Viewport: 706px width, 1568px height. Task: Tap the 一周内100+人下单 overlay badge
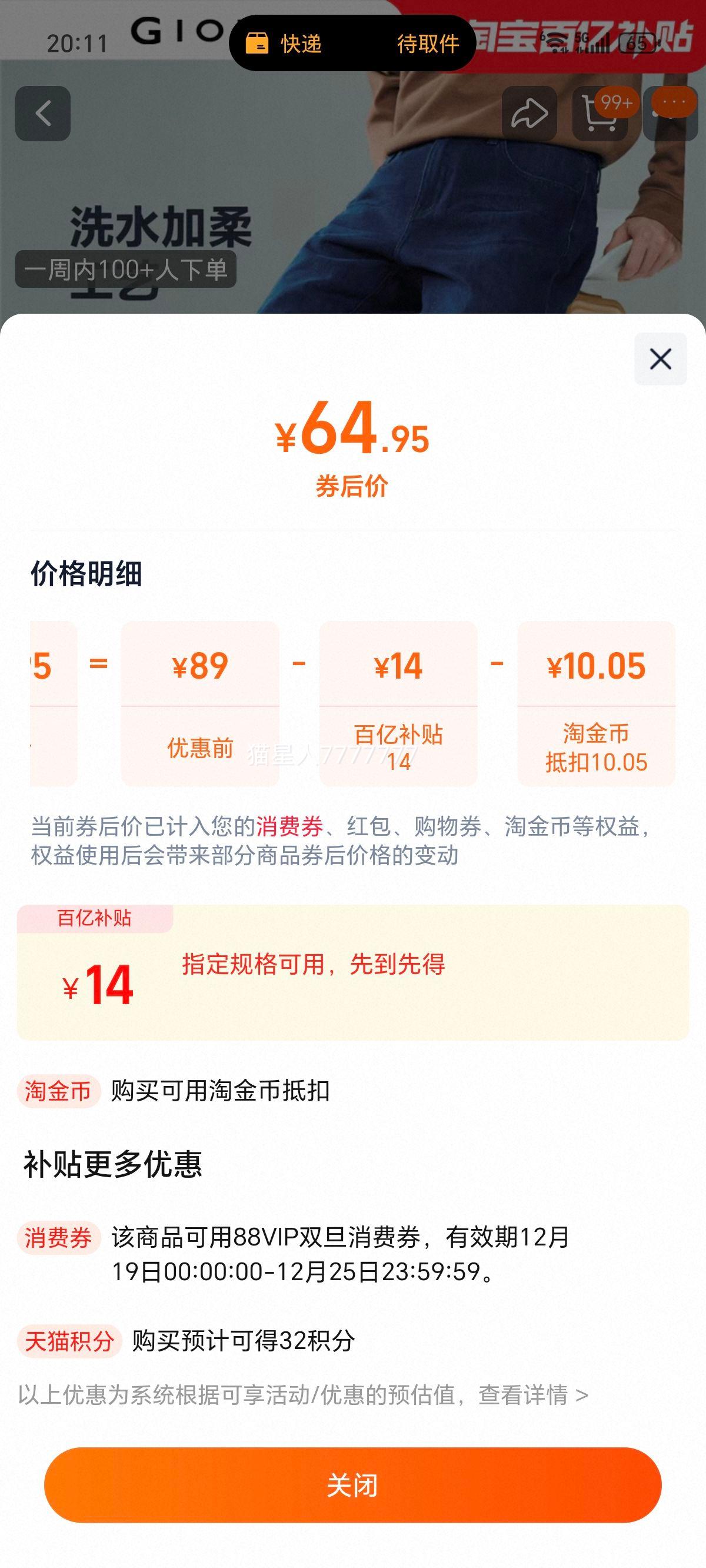(x=126, y=270)
